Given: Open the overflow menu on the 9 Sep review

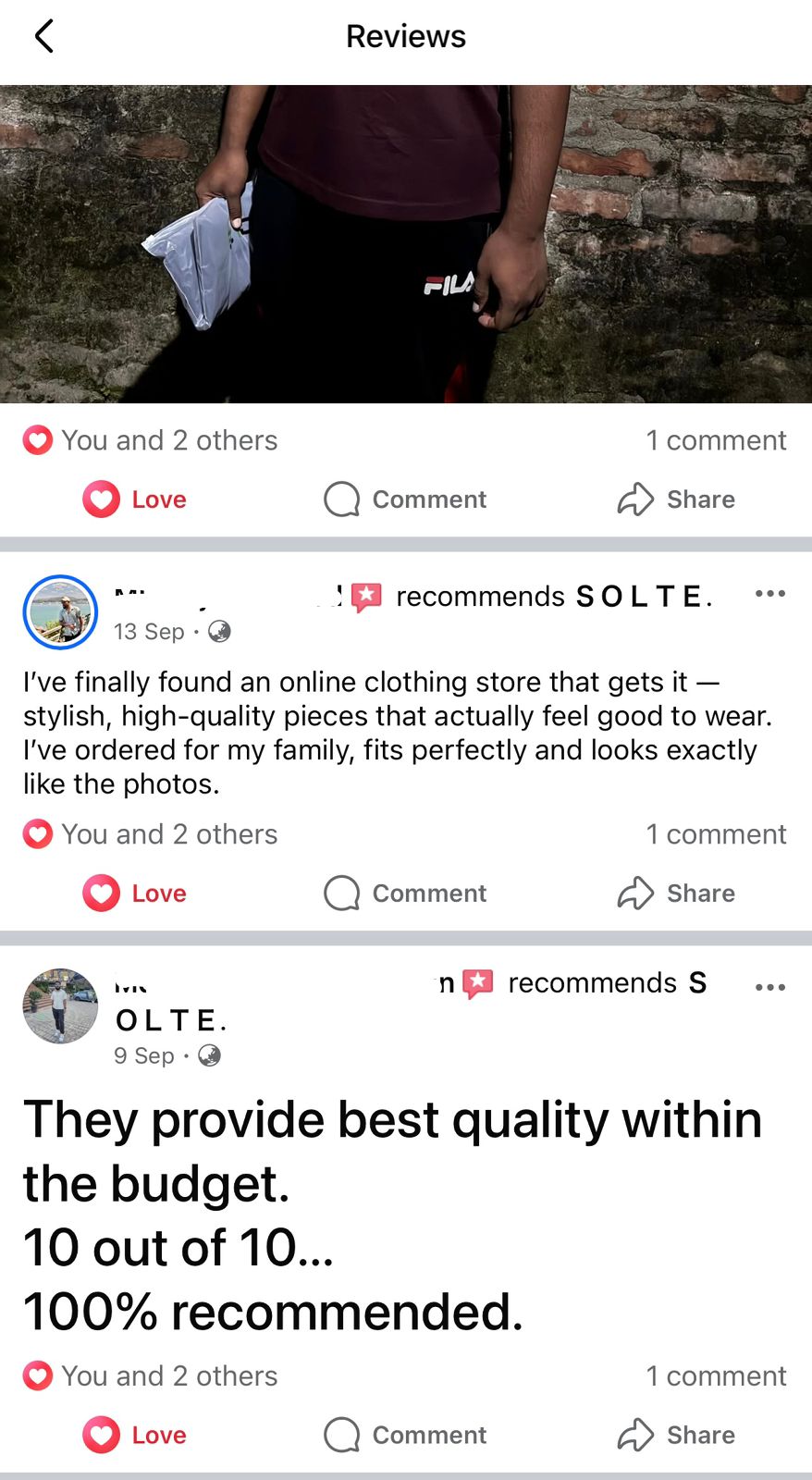Looking at the screenshot, I should coord(769,987).
